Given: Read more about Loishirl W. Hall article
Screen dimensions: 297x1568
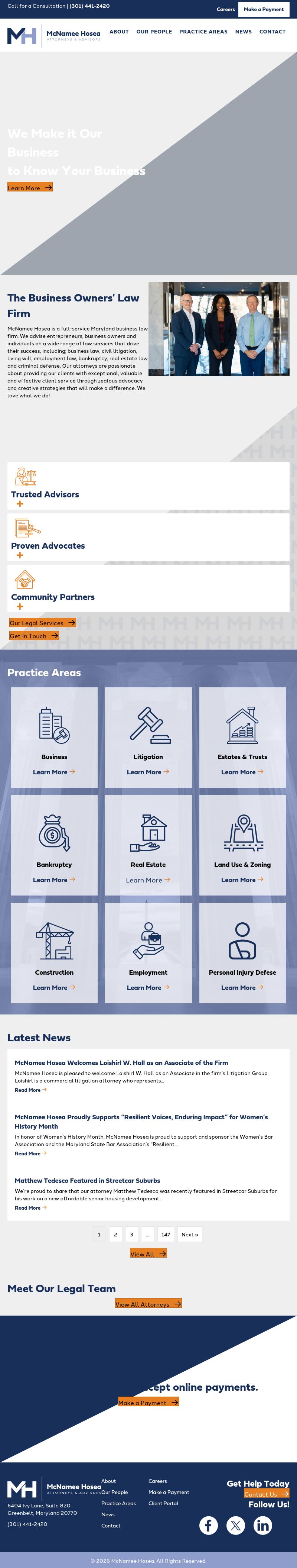Looking at the screenshot, I should pyautogui.click(x=30, y=1090).
